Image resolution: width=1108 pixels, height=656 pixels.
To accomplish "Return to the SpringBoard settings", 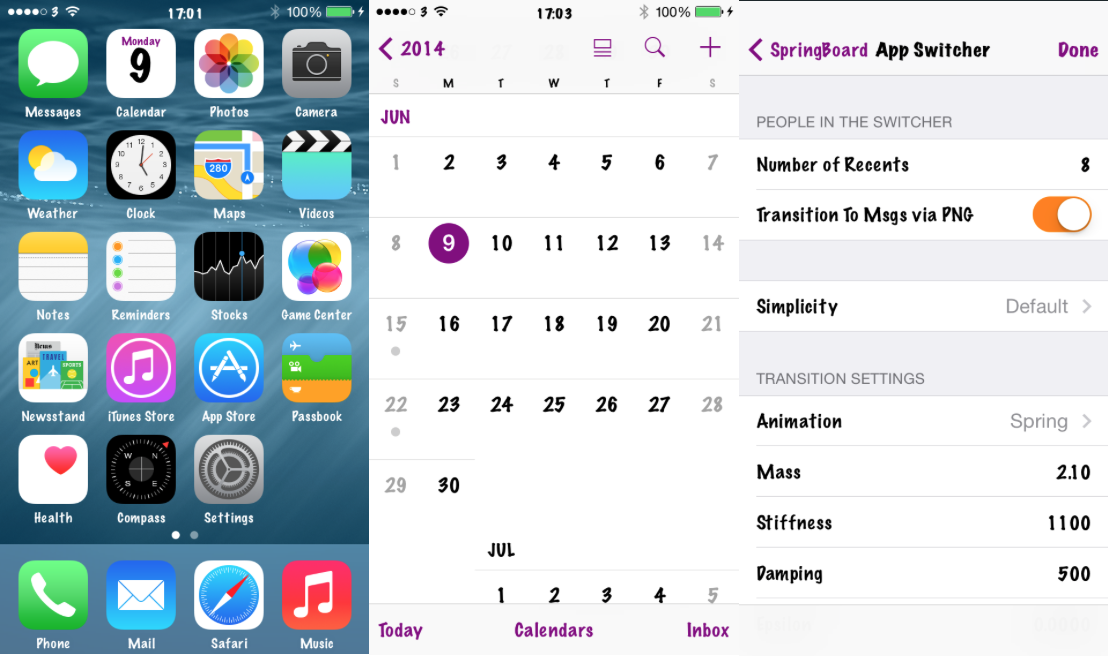I will (x=808, y=50).
